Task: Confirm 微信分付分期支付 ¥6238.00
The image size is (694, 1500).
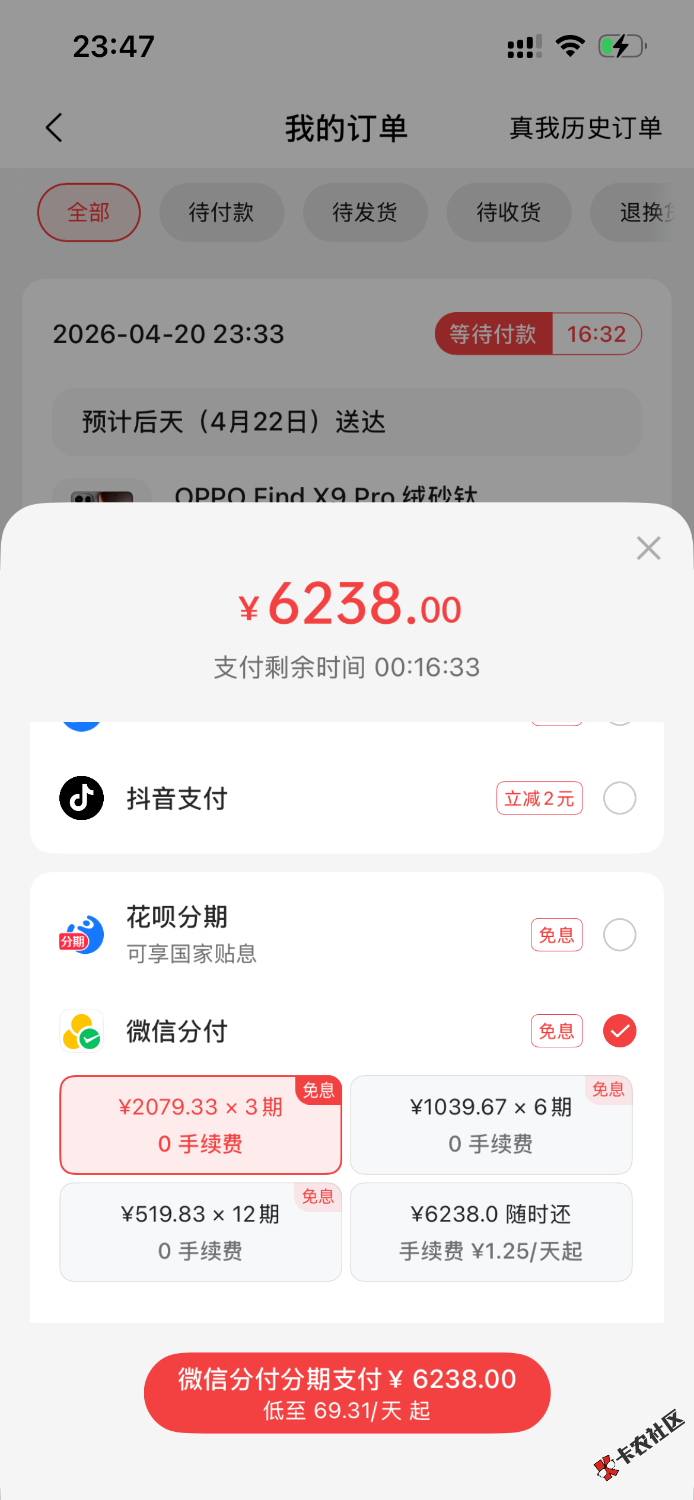Action: (x=347, y=1393)
